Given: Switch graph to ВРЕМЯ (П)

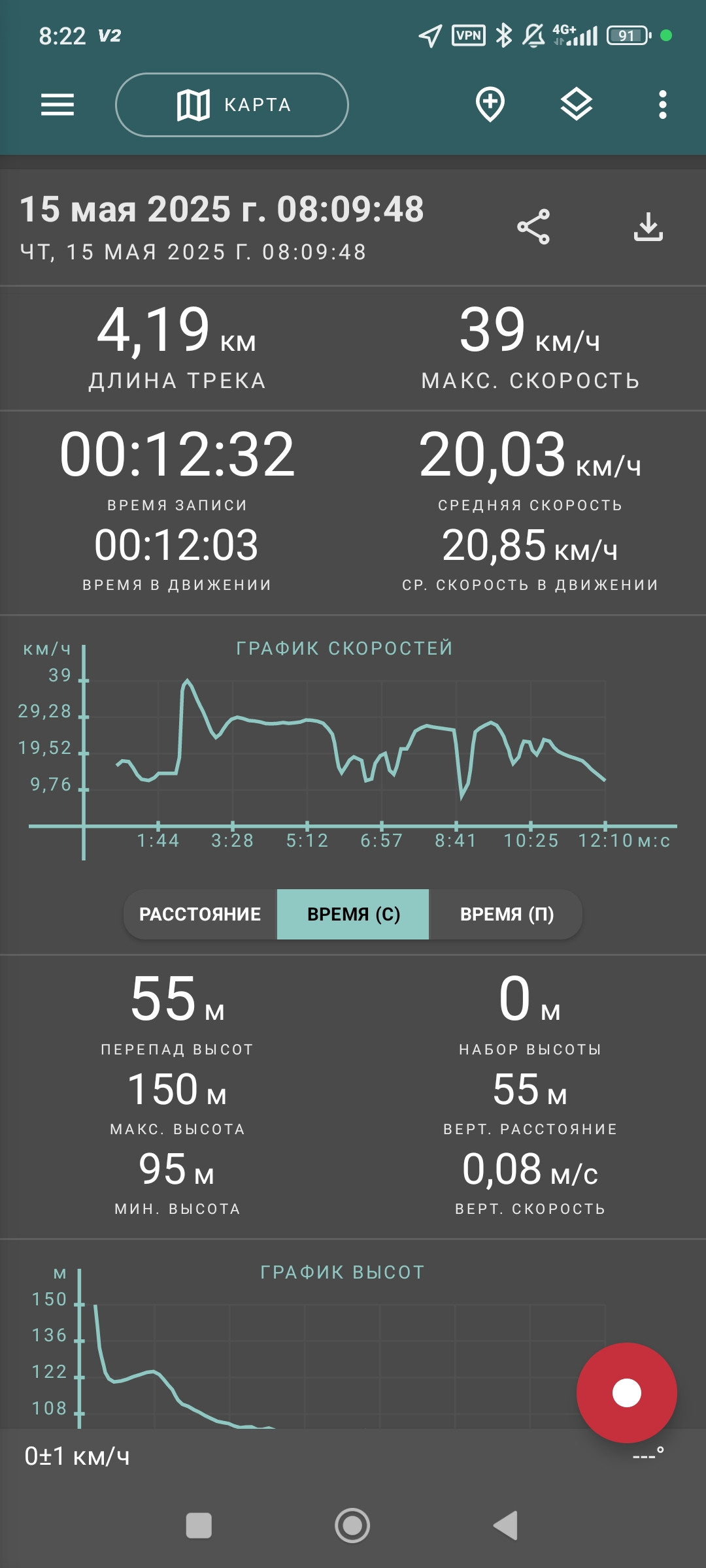Looking at the screenshot, I should point(507,914).
